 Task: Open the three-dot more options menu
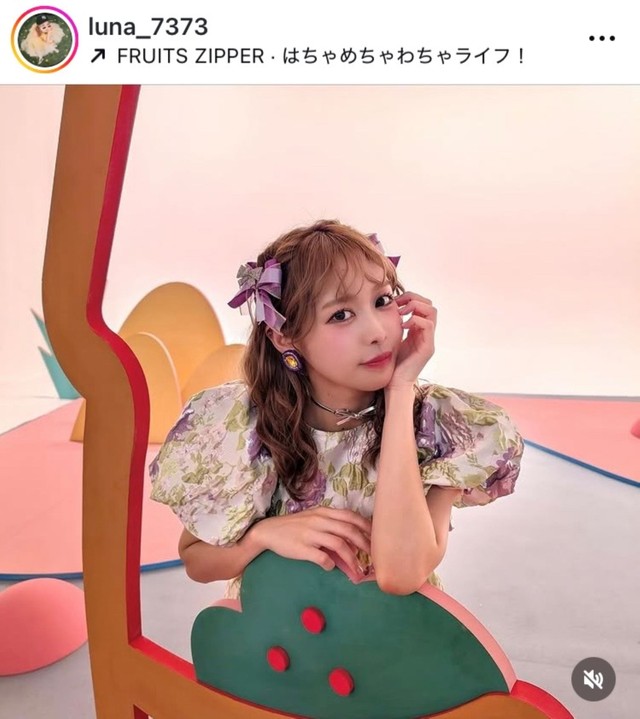coord(601,39)
